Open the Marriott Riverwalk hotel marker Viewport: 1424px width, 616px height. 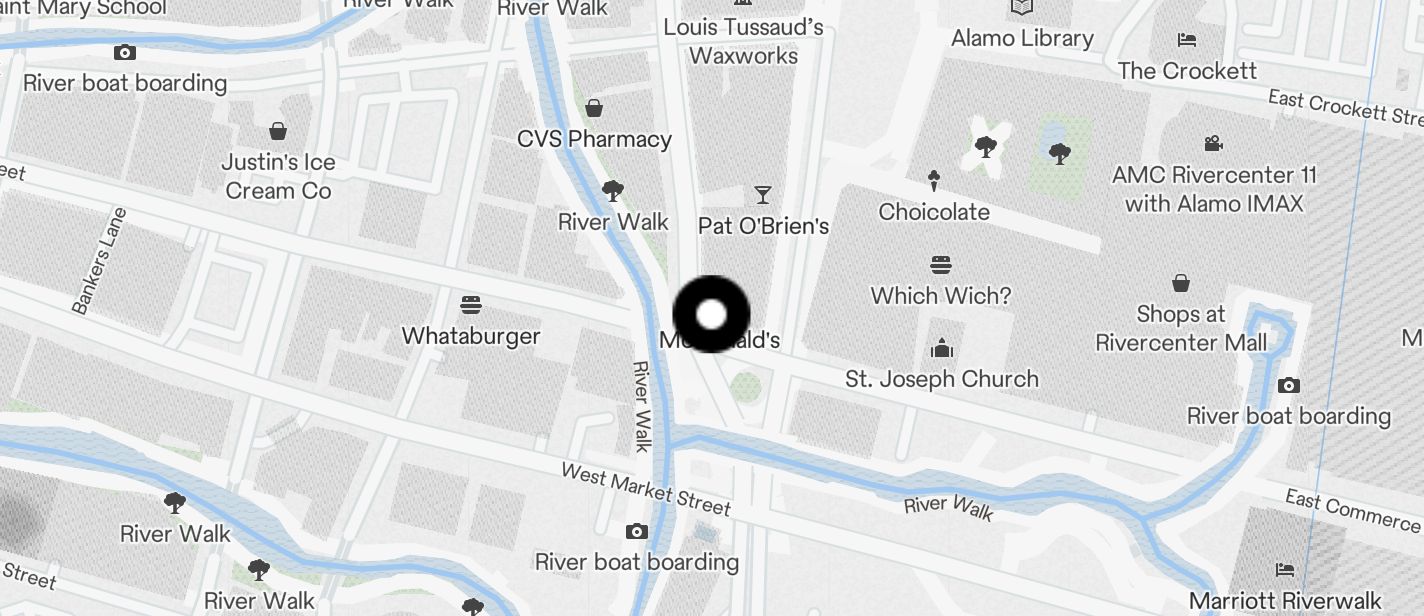[x=1285, y=570]
